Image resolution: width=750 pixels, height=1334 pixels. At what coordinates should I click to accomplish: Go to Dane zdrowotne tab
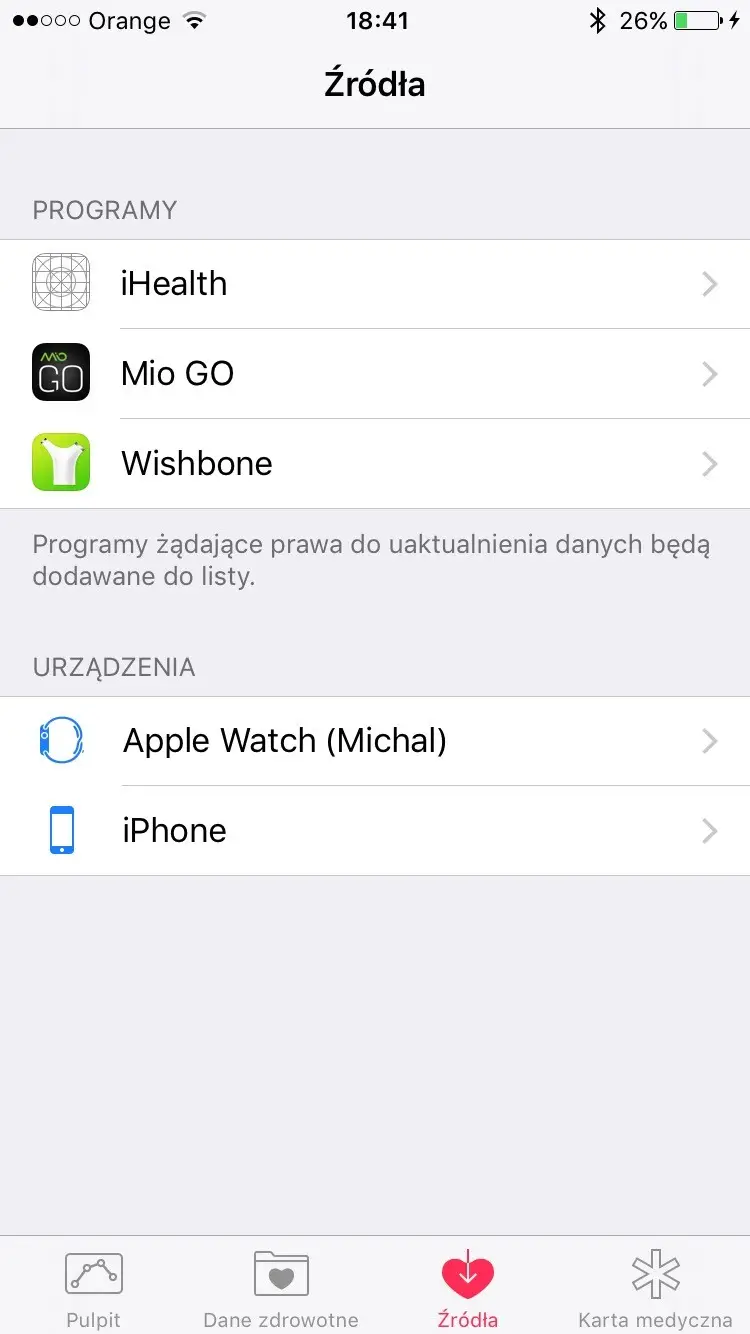(x=281, y=1288)
